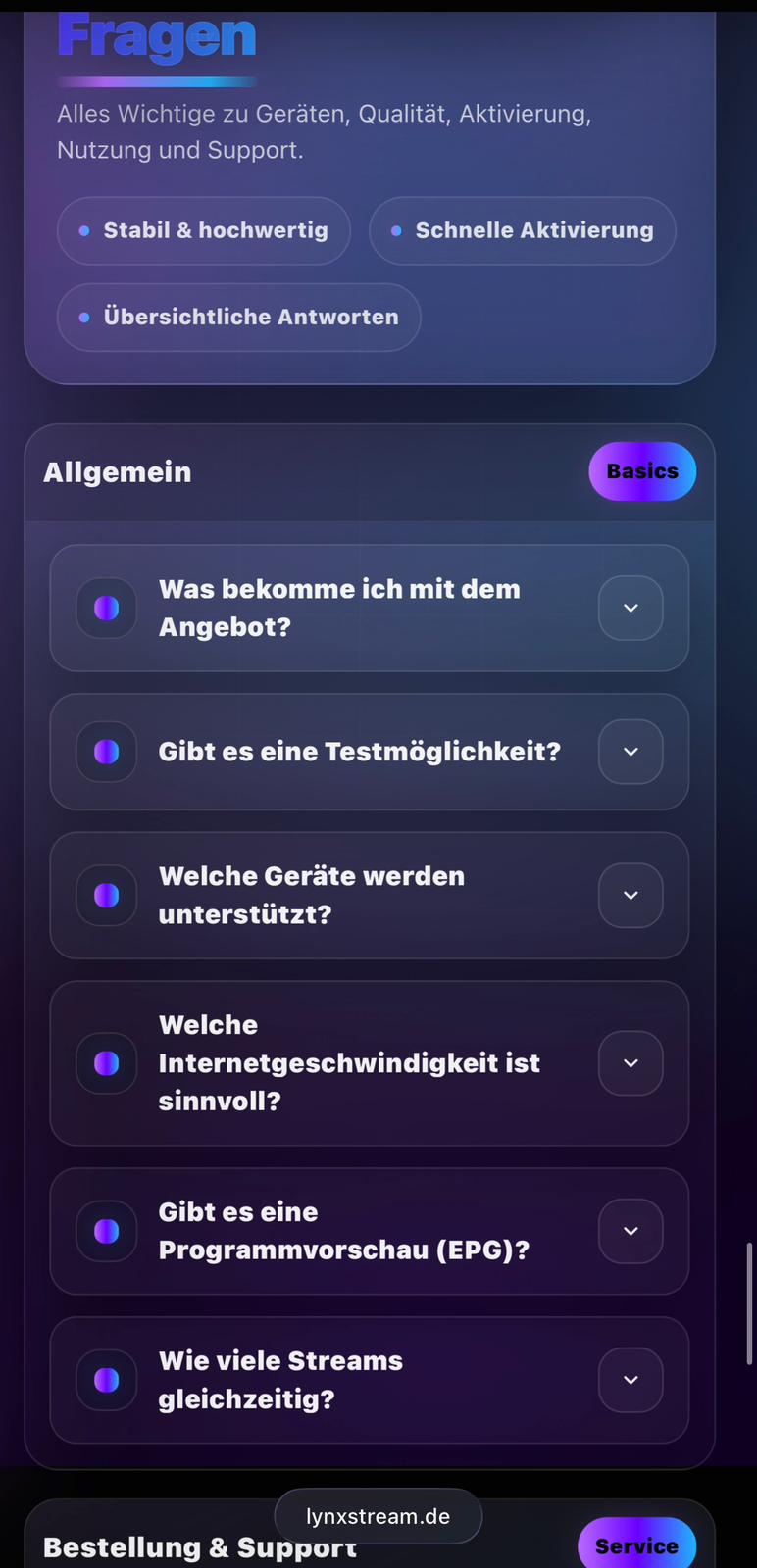
Task: Expand 'Welche Geräte werden unterstützt?' question
Action: click(631, 895)
